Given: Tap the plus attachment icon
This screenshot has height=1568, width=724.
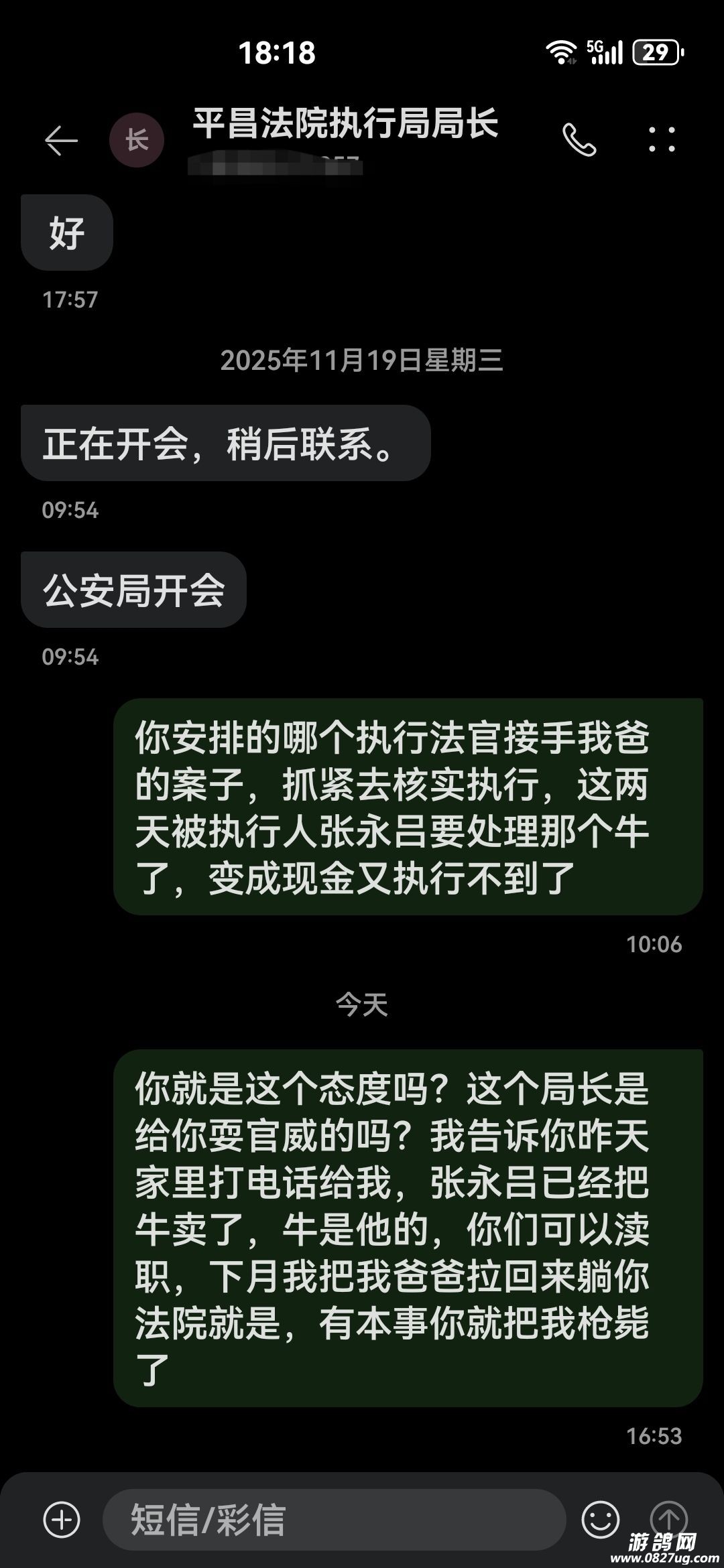Looking at the screenshot, I should point(62,1519).
